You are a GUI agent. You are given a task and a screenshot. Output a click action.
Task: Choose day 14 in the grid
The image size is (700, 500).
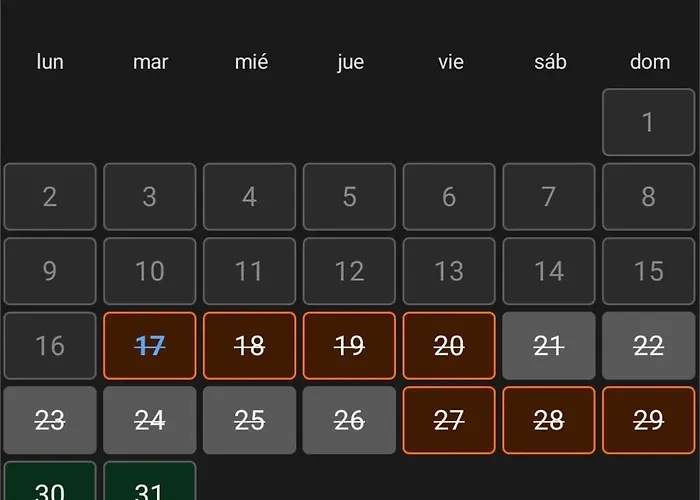[549, 271]
